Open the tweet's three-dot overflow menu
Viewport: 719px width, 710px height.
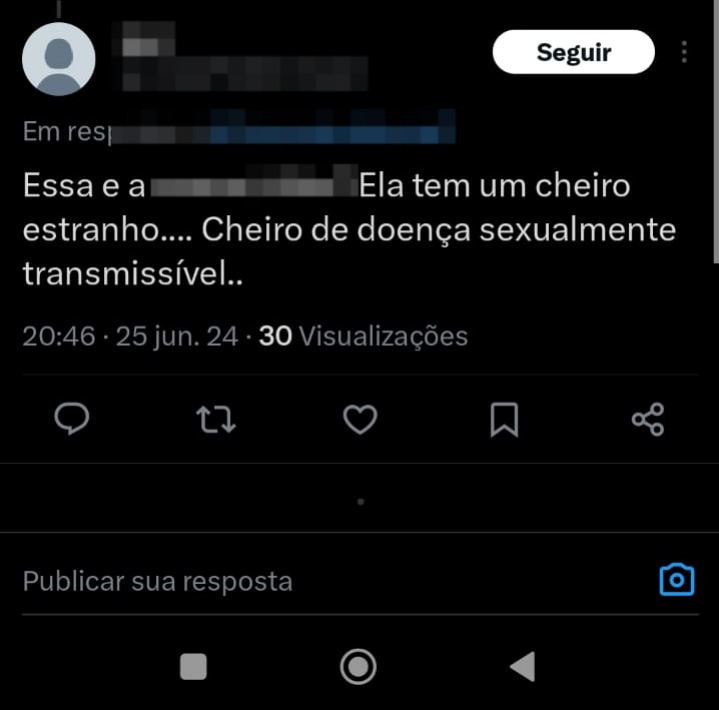coord(685,52)
